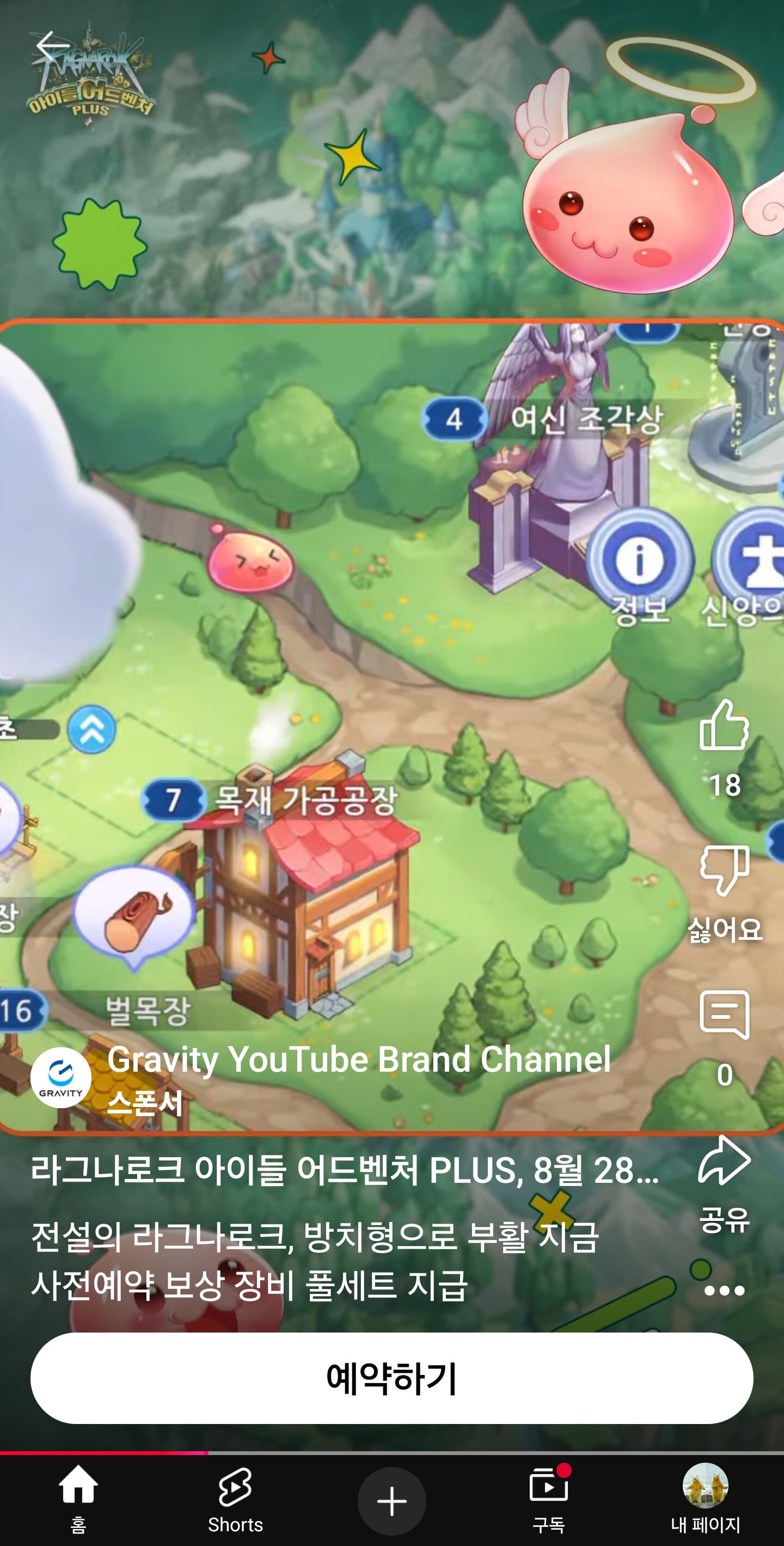Open Gravity YouTube Brand Channel profile
Image resolution: width=784 pixels, height=1546 pixels.
pyautogui.click(x=60, y=1077)
